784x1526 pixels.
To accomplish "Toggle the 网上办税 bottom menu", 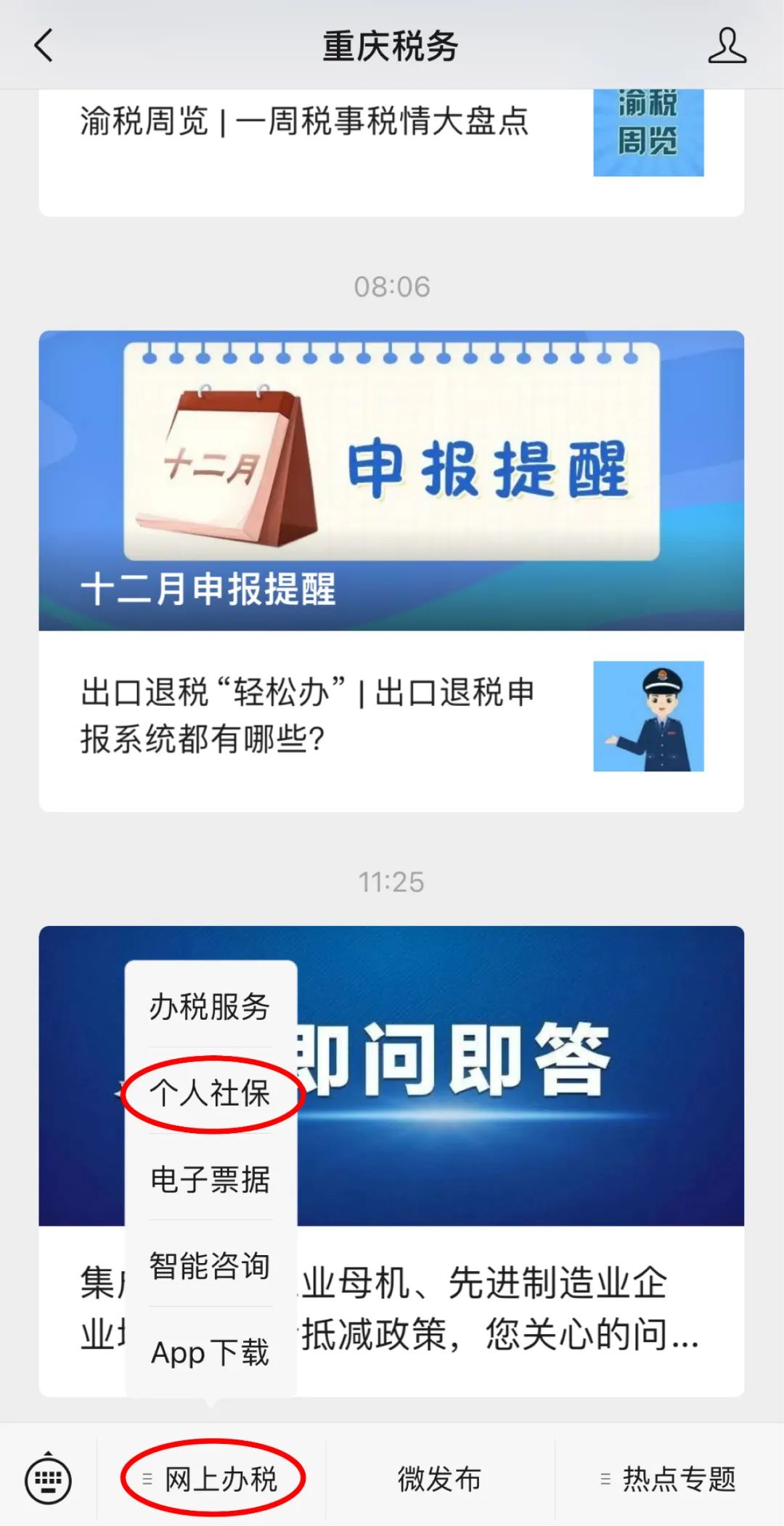I will tap(212, 1479).
